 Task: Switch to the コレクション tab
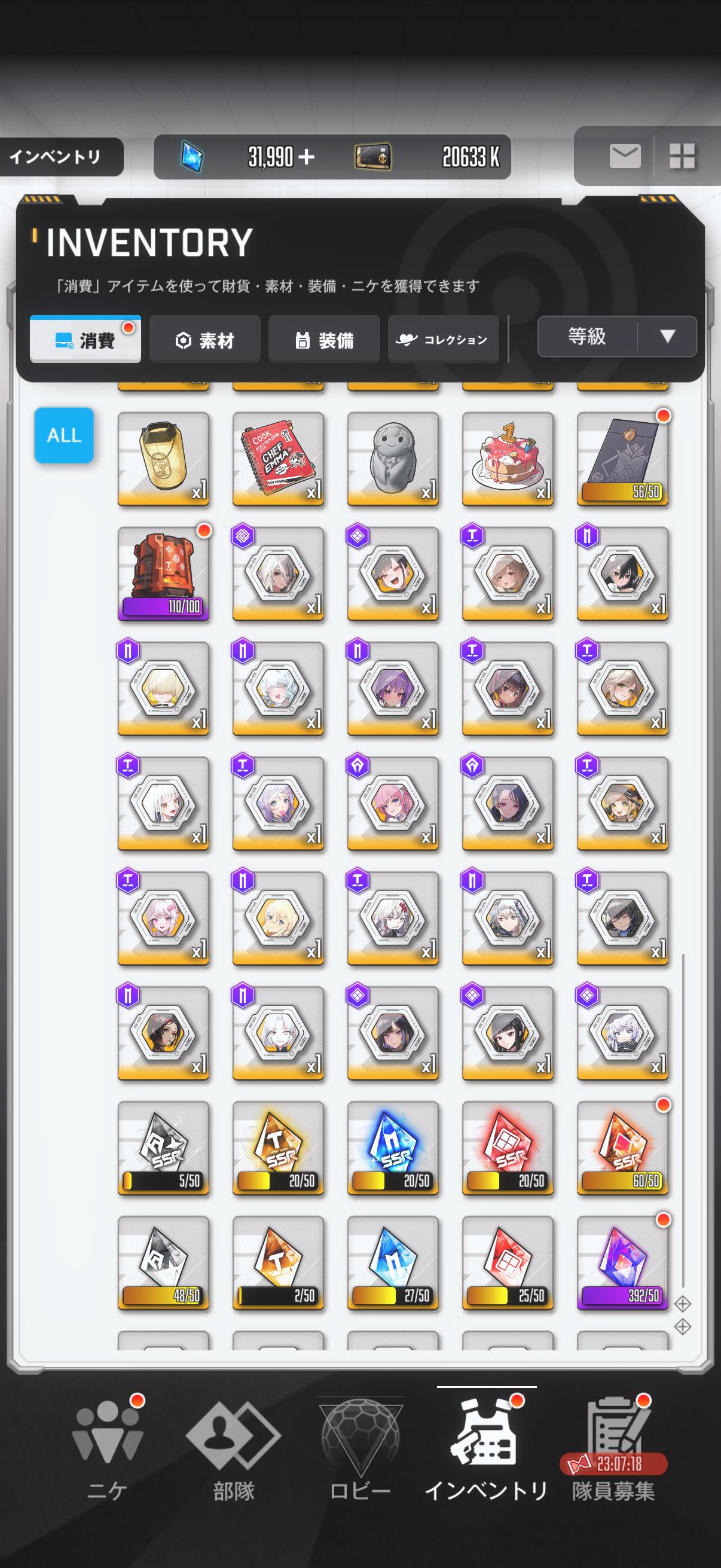pyautogui.click(x=444, y=340)
